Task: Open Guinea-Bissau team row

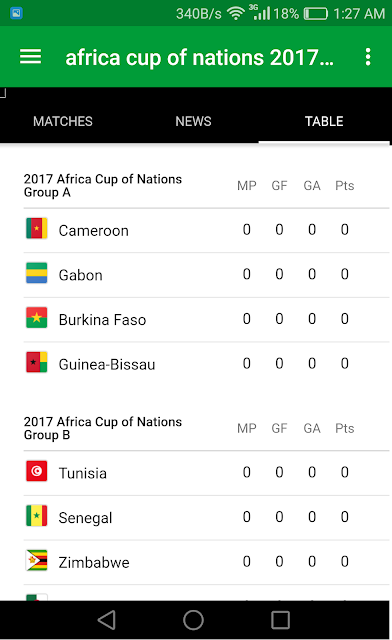Action: click(207, 364)
